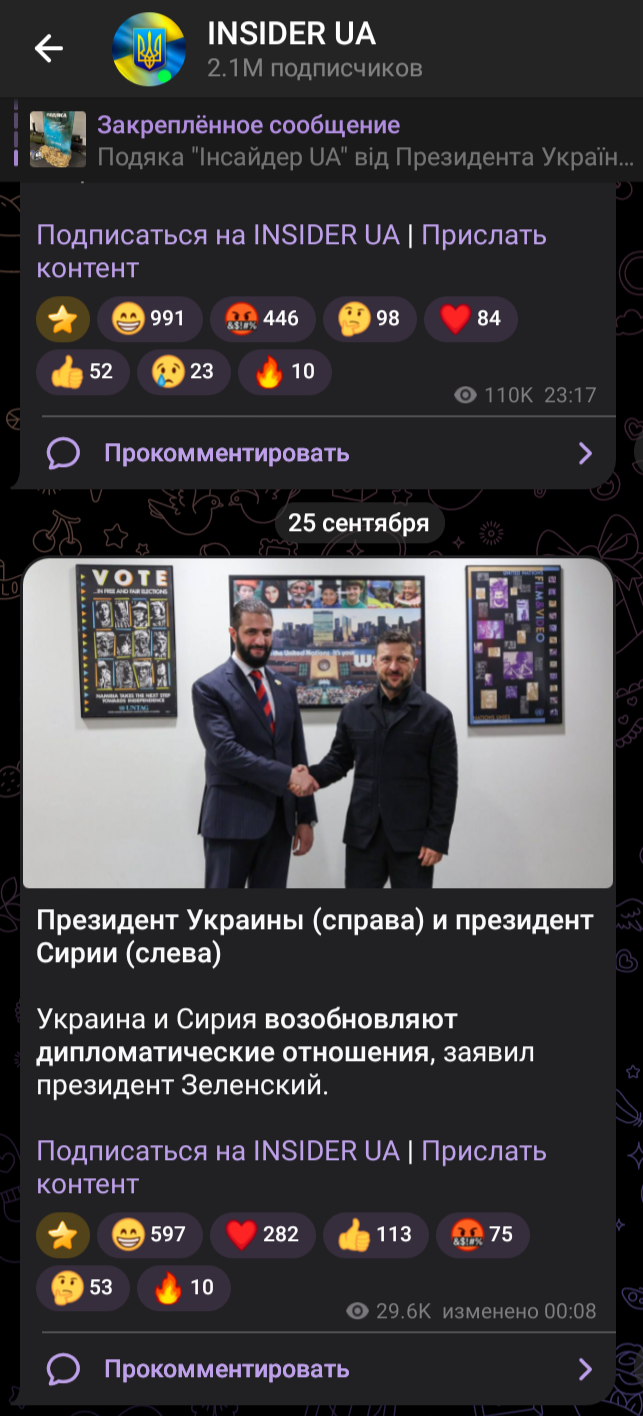Select crying reaction showing 23
643x1416 pixels.
coord(184,372)
